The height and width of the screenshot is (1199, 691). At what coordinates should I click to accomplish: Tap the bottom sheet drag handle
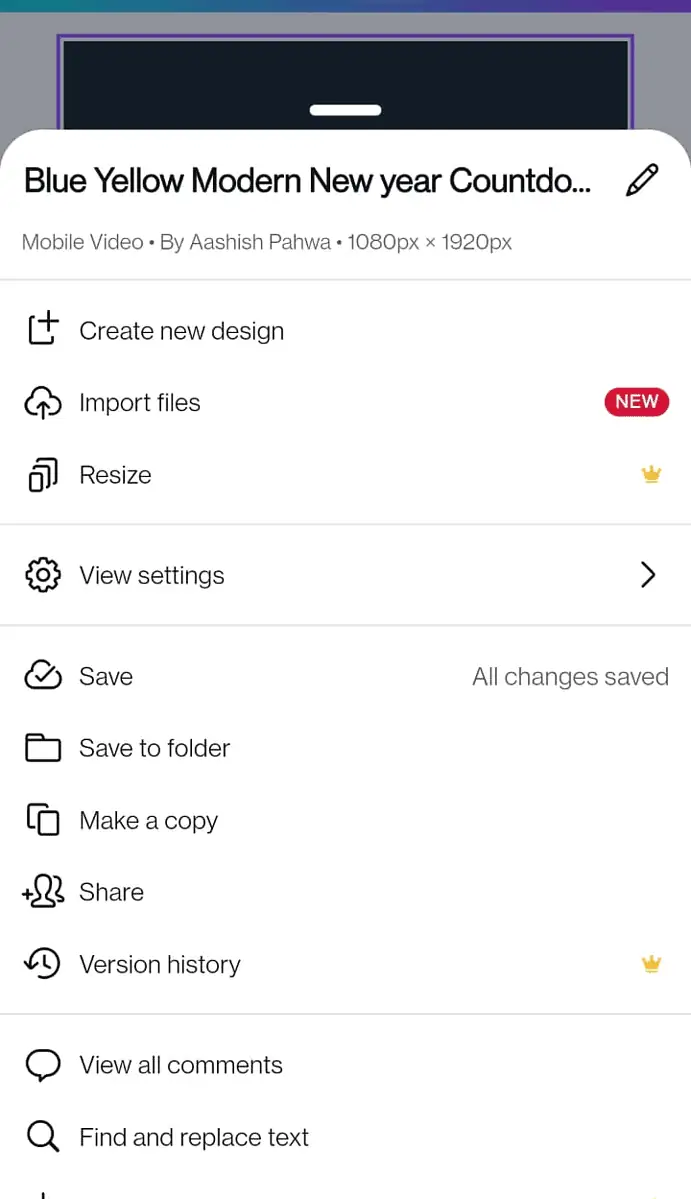pyautogui.click(x=346, y=110)
